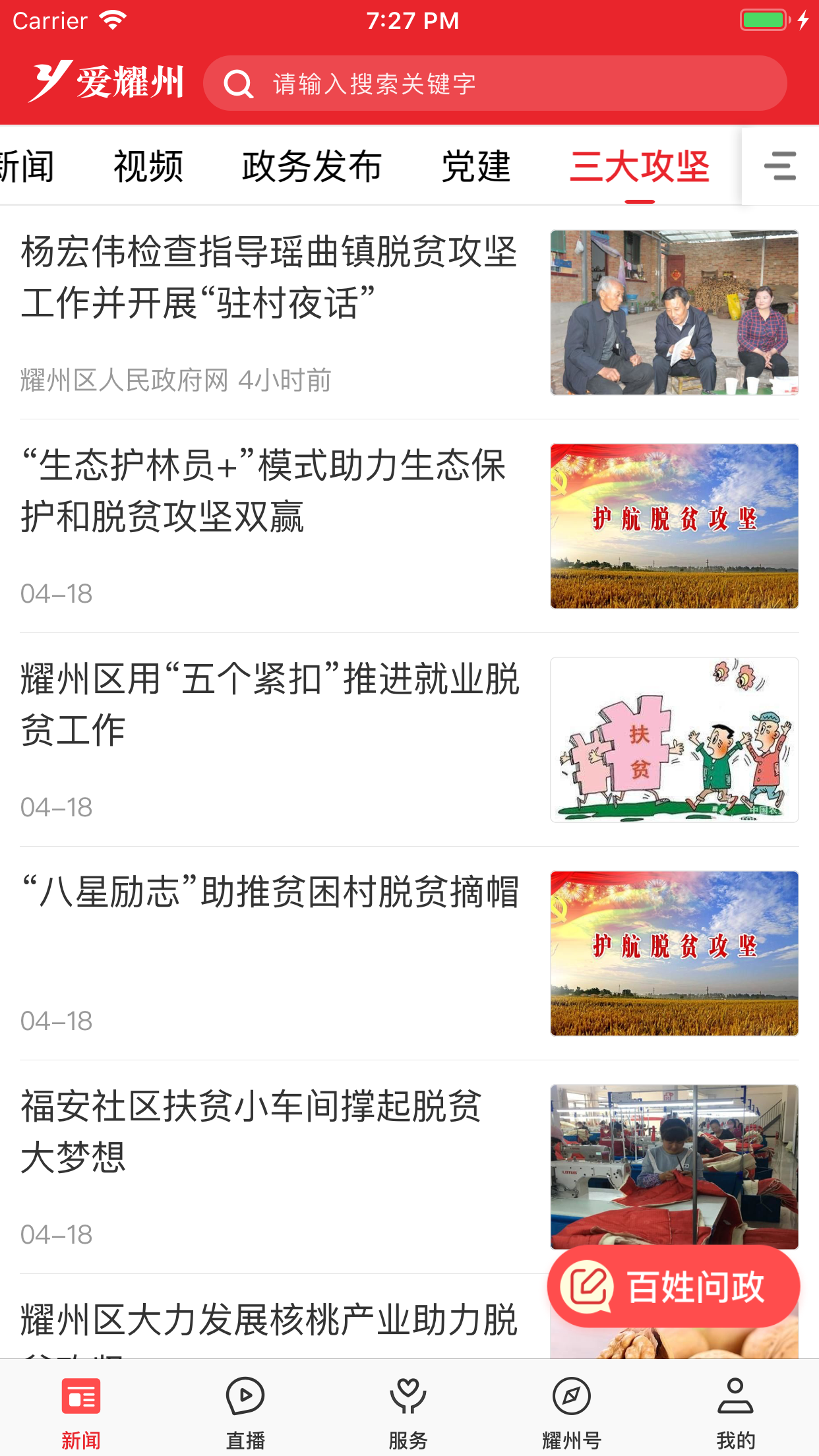Tap the Wi-Fi icon in status bar
The width and height of the screenshot is (819, 1456).
(x=113, y=20)
